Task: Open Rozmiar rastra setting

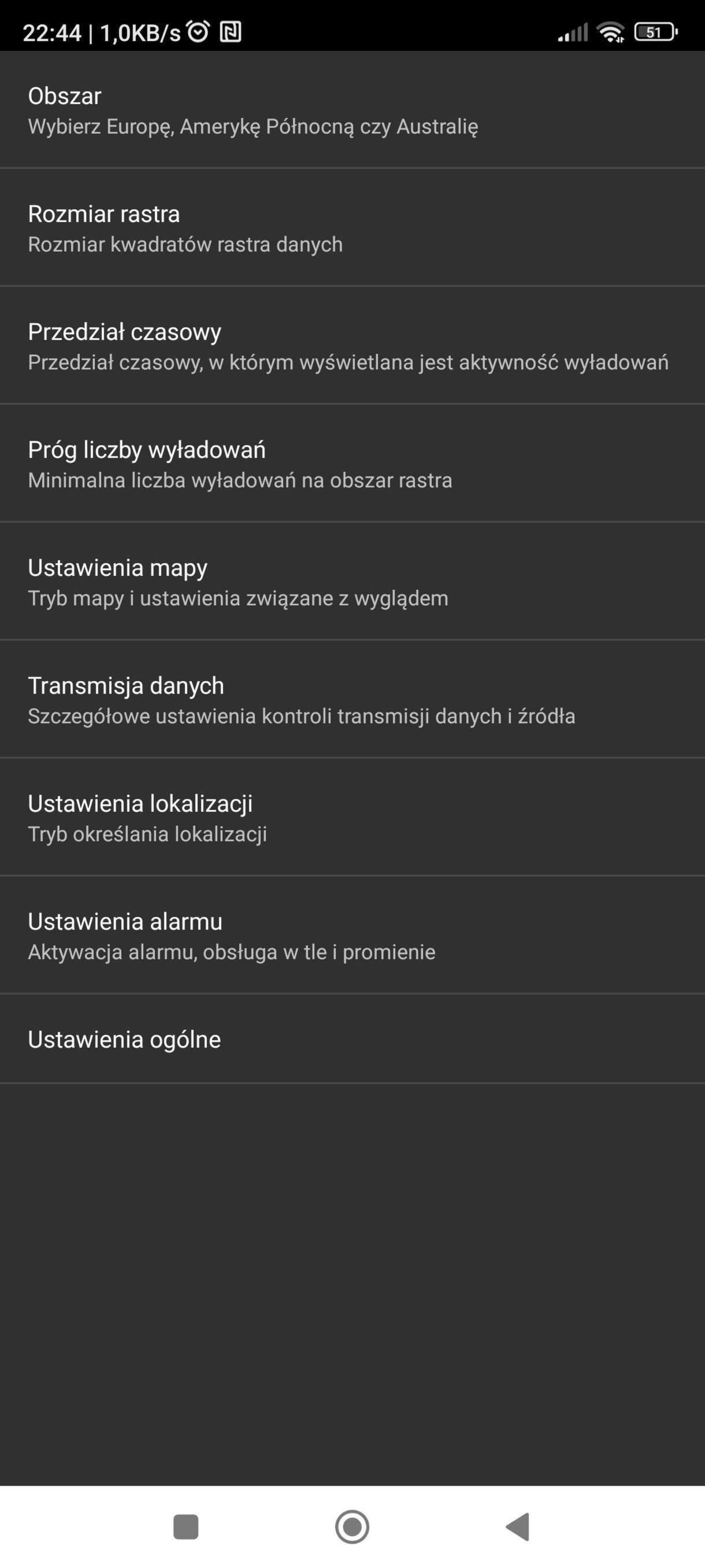Action: [x=352, y=228]
